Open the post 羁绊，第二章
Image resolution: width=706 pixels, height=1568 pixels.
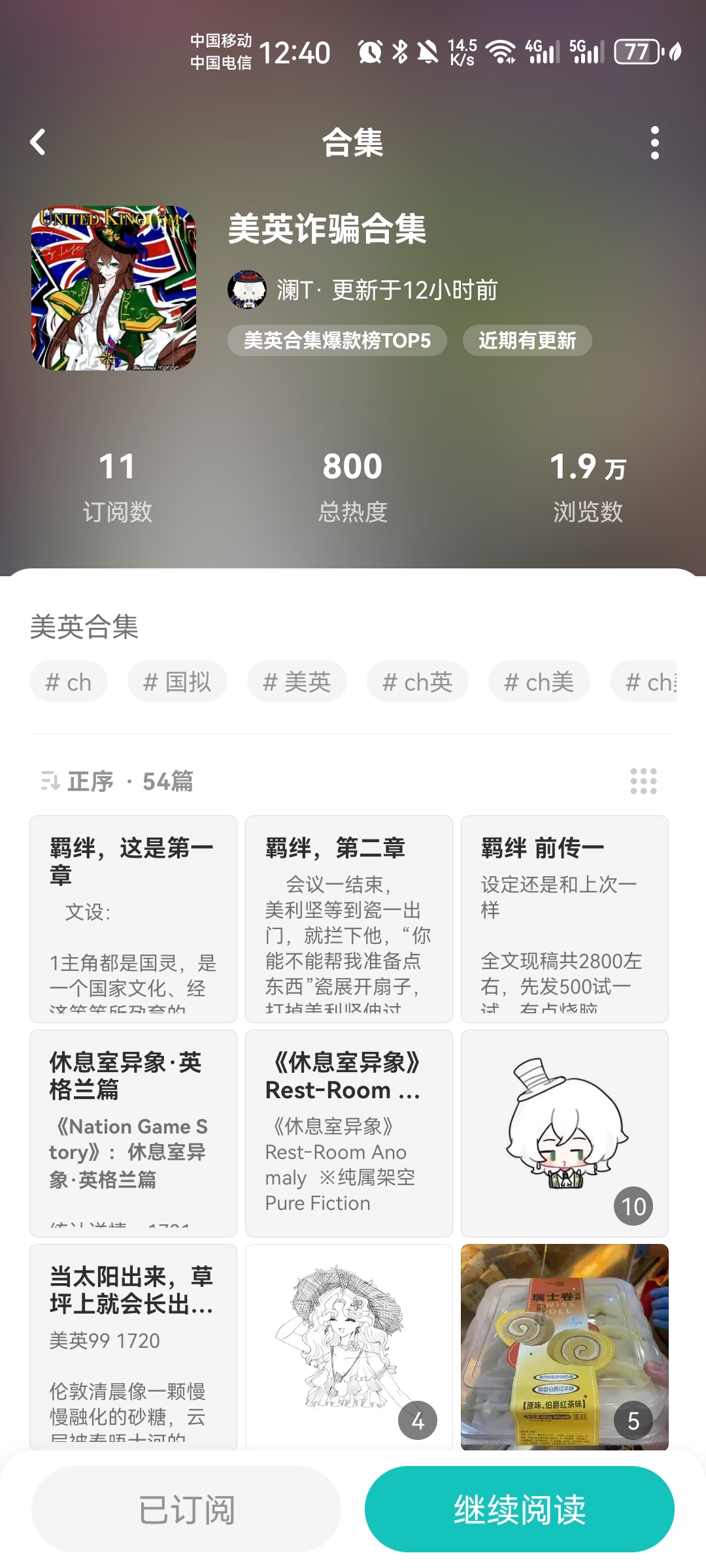click(349, 919)
